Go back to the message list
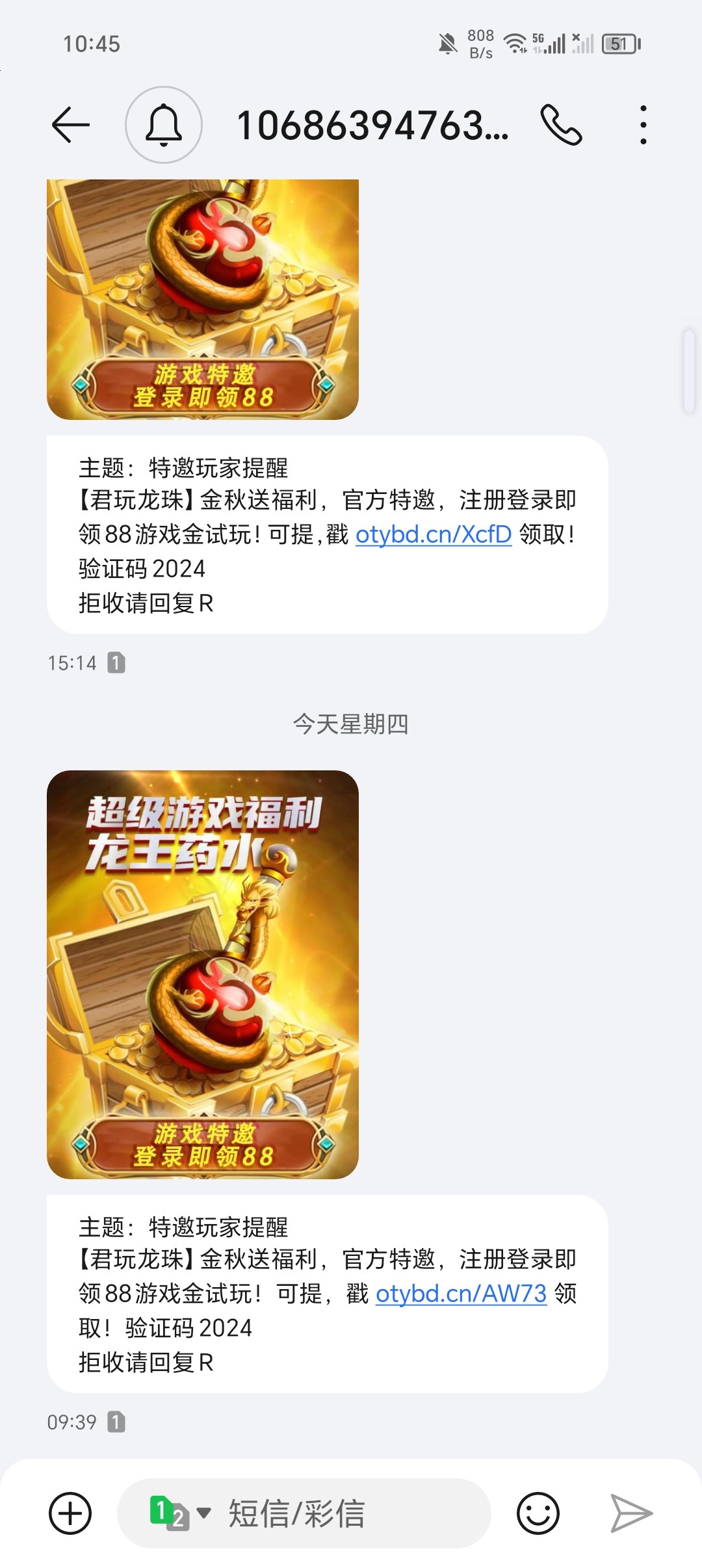 pos(70,125)
